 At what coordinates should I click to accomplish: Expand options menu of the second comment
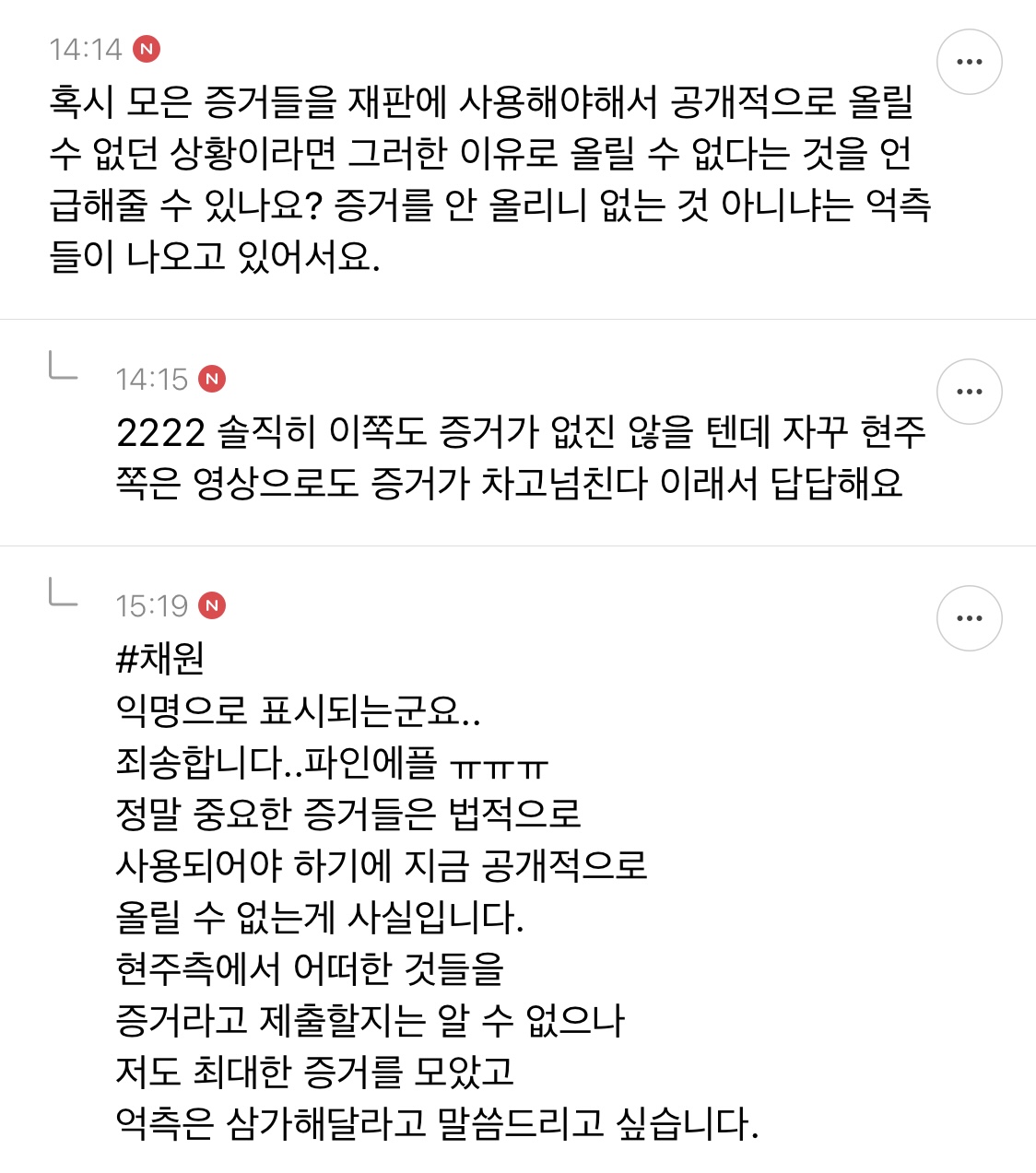pyautogui.click(x=968, y=391)
